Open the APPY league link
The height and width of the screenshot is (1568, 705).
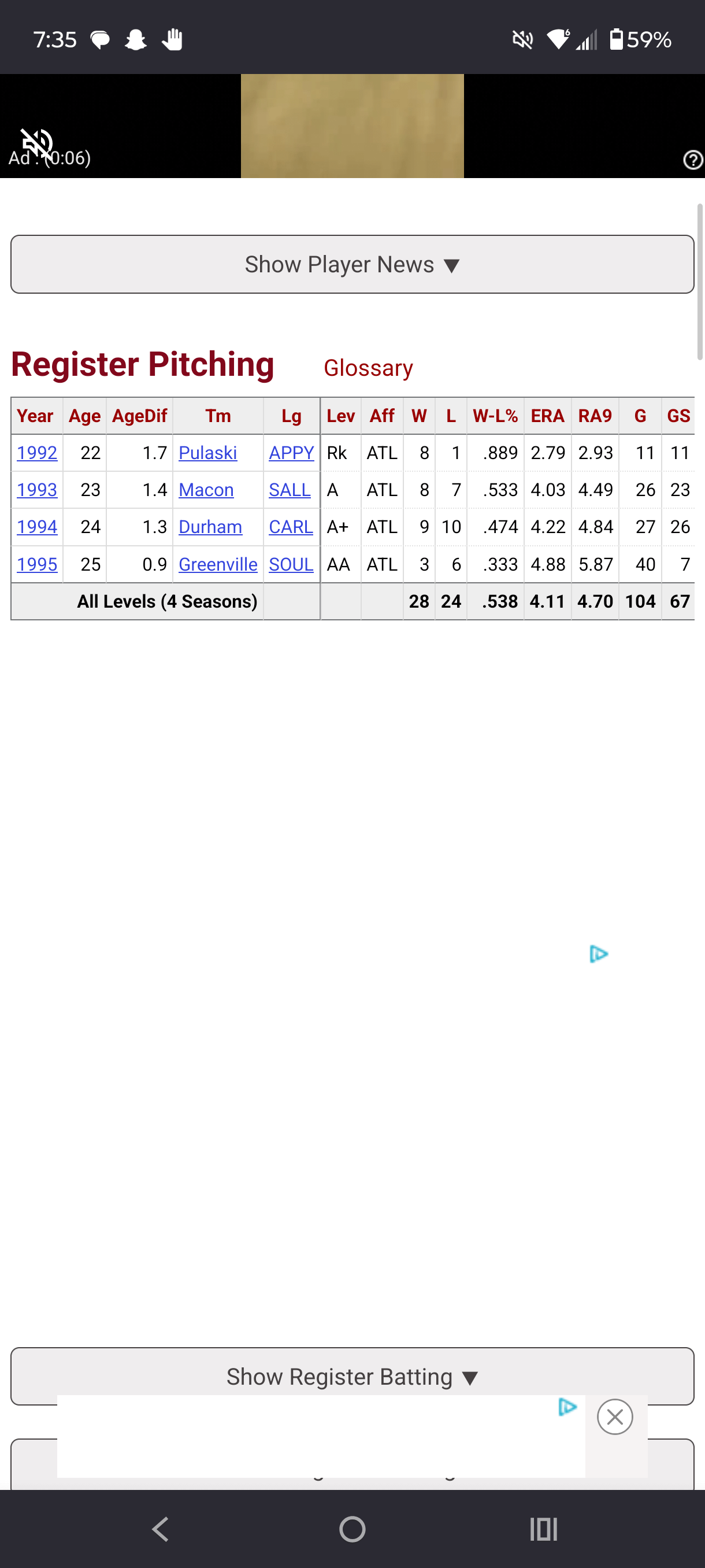point(291,452)
